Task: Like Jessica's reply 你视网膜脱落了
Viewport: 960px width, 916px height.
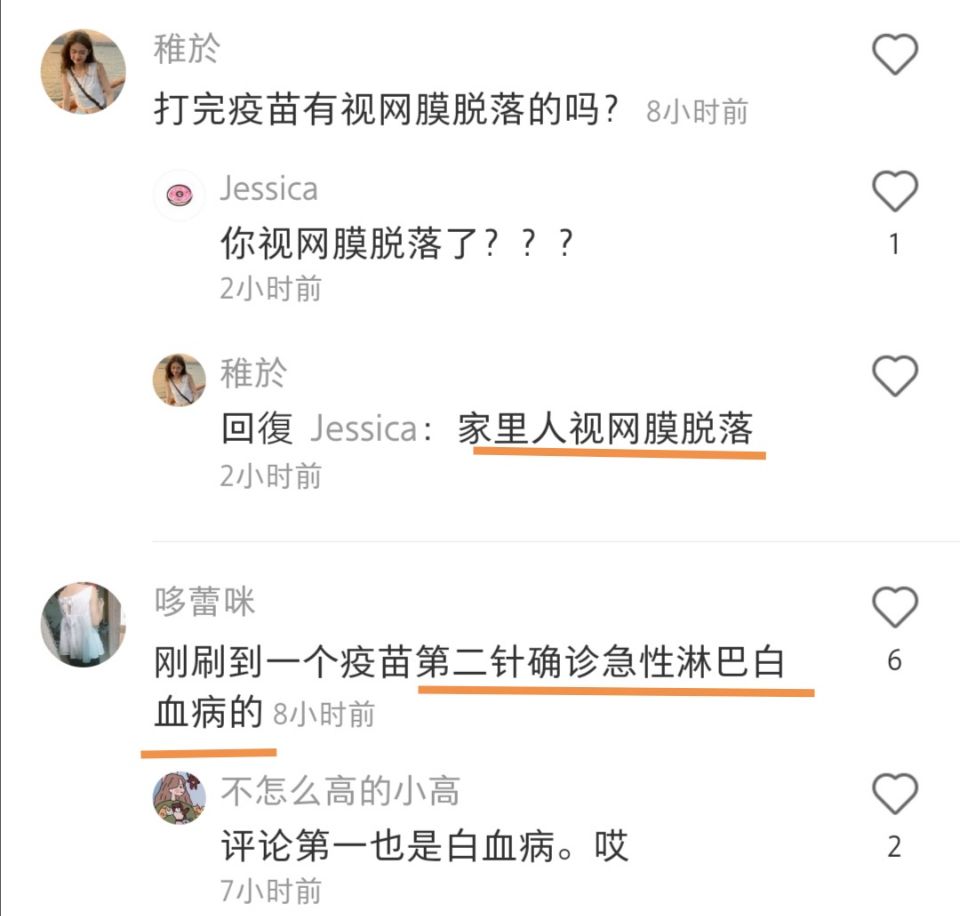Action: tap(895, 190)
